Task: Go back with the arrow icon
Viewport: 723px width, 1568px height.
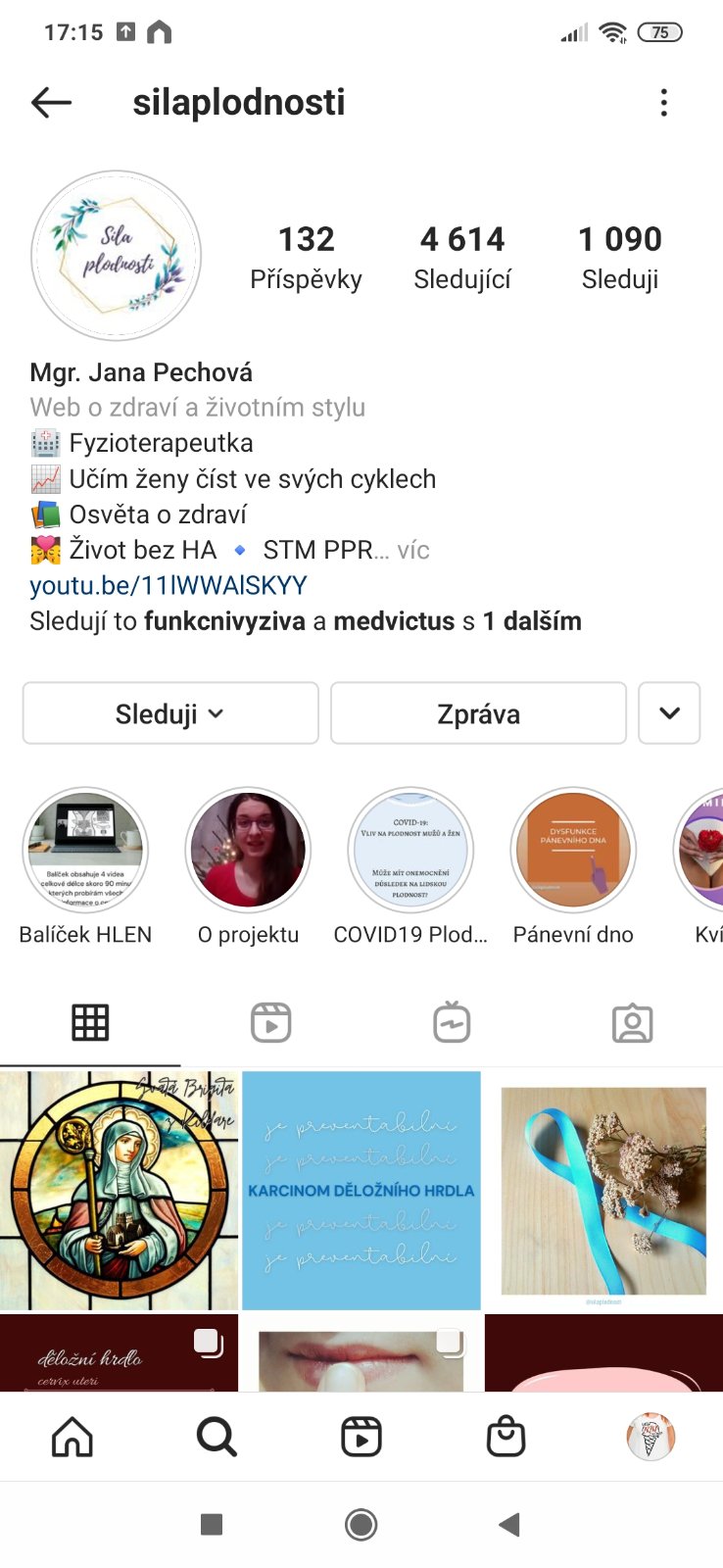Action: [x=51, y=102]
